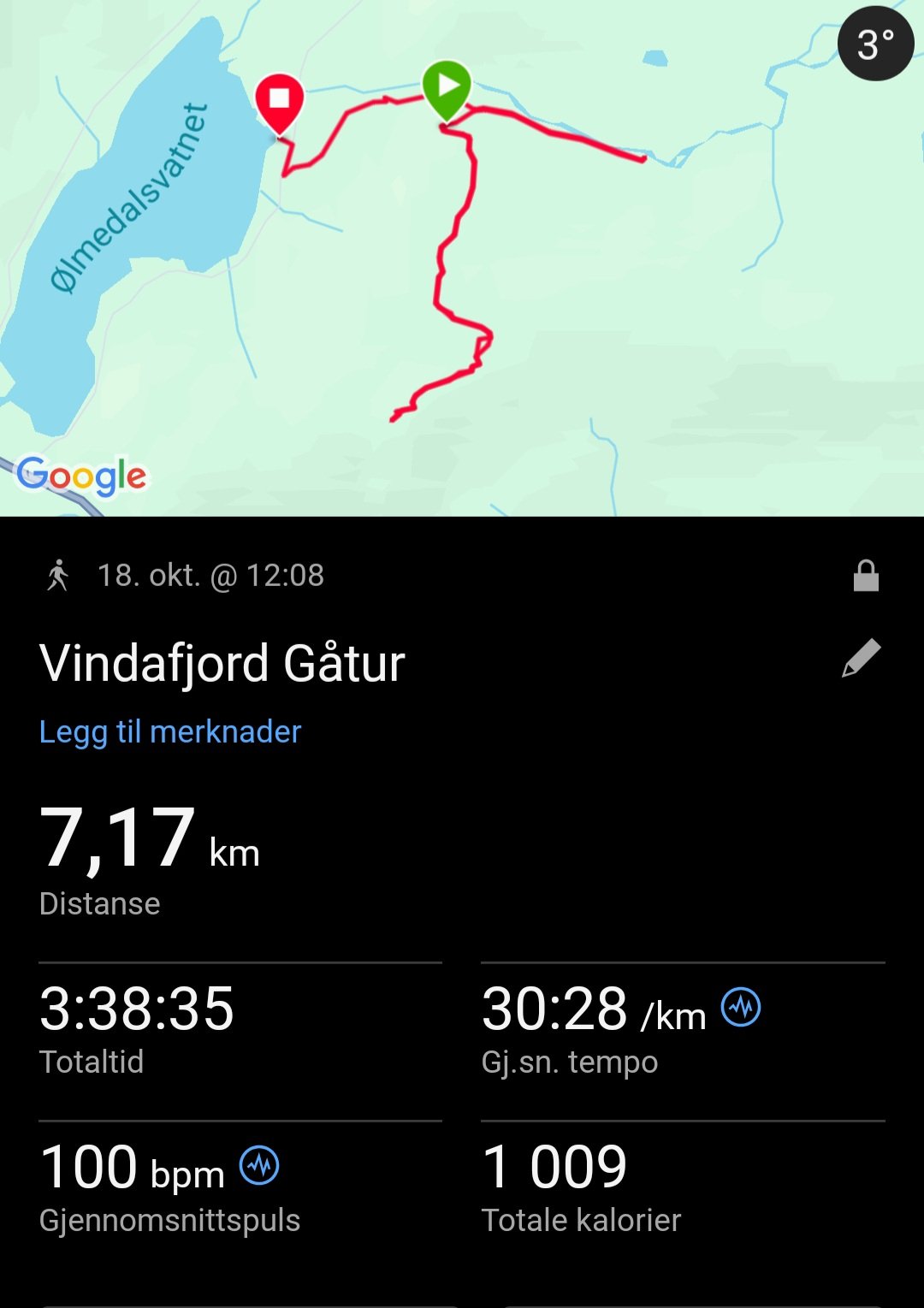924x1308 pixels.
Task: Tap the info icon beside 30:28 /km
Action: pos(741,1007)
